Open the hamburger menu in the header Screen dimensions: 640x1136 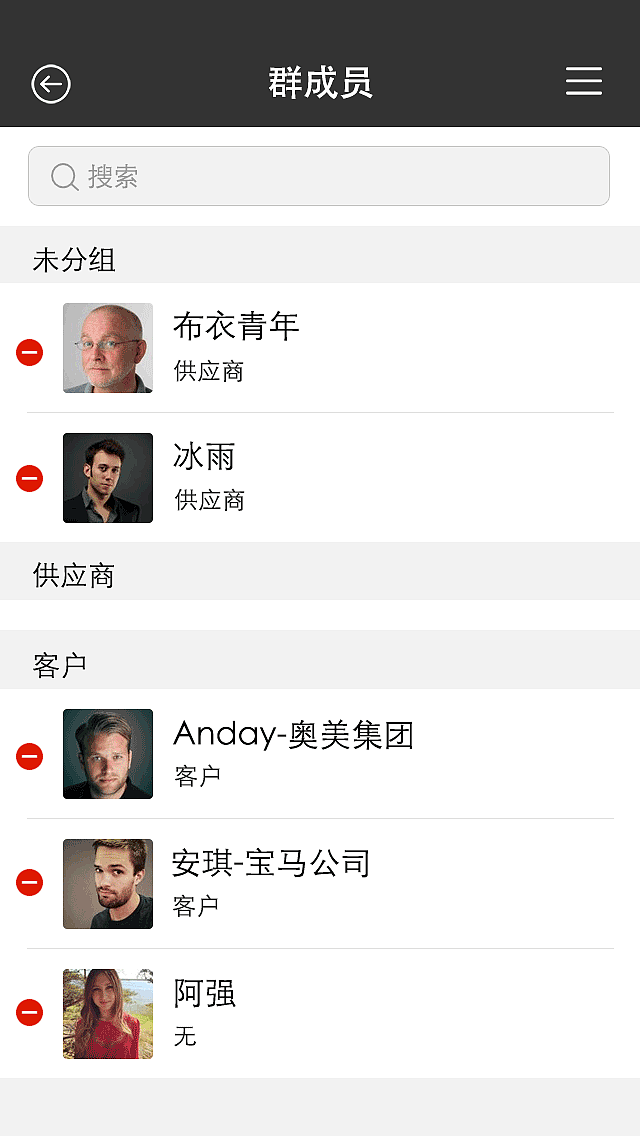(x=584, y=82)
